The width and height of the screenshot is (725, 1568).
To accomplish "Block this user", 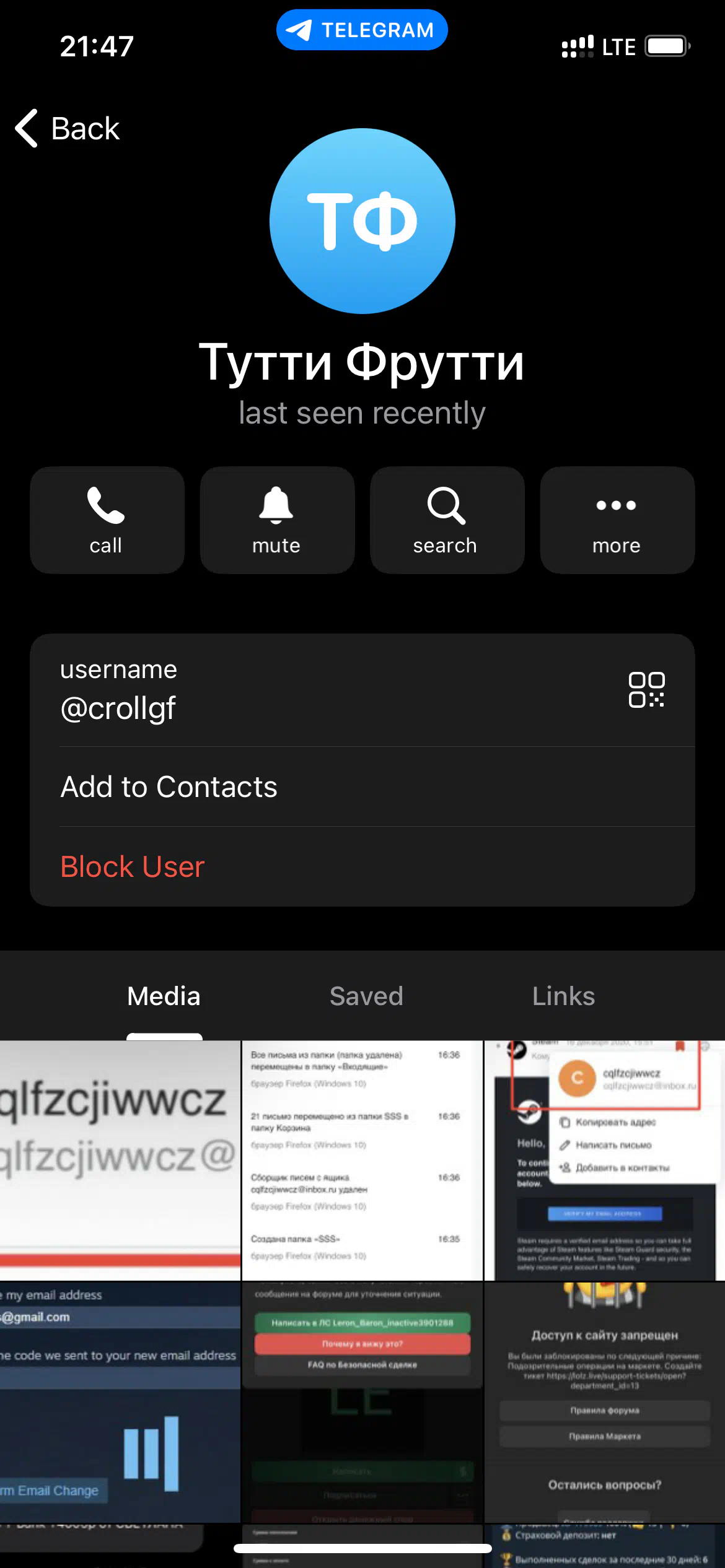I will pos(362,866).
